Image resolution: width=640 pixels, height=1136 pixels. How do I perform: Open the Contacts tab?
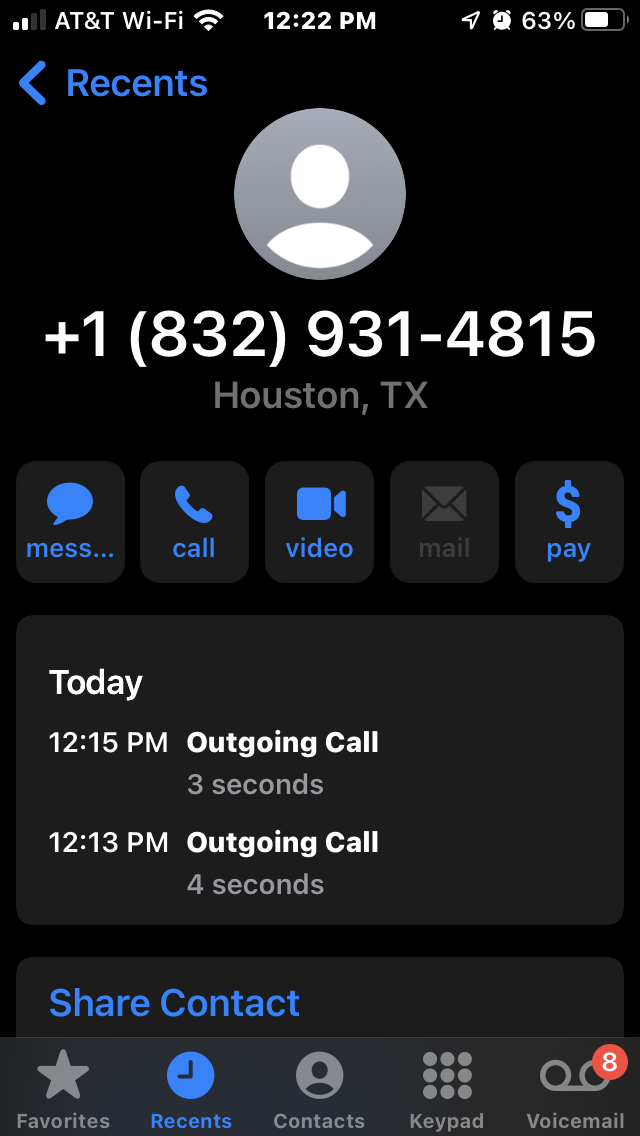point(319,1090)
